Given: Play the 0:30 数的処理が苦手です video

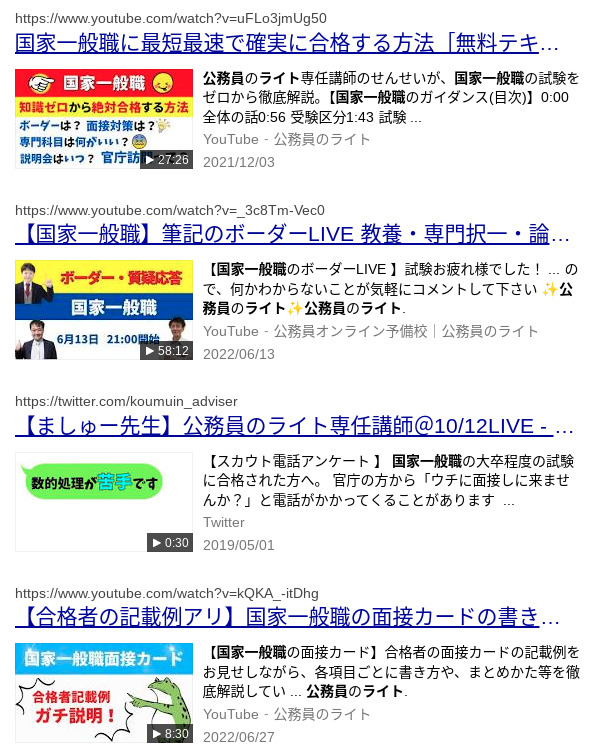Looking at the screenshot, I should 104,501.
